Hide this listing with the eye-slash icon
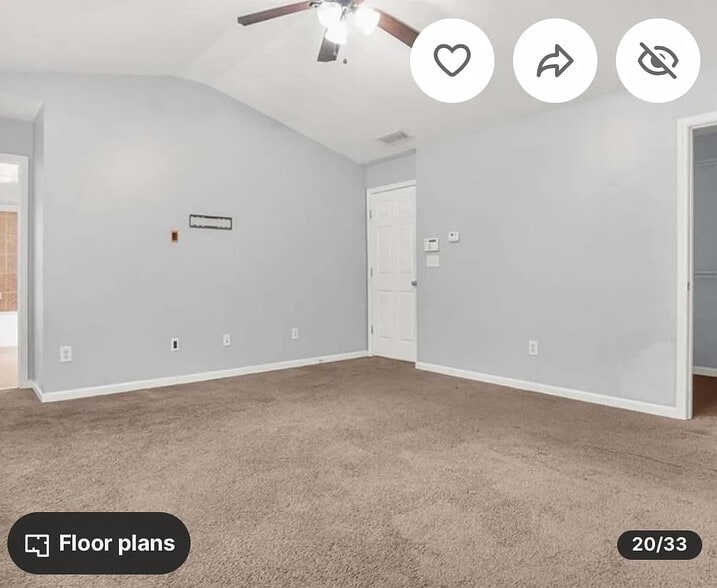The width and height of the screenshot is (717, 588). (658, 61)
